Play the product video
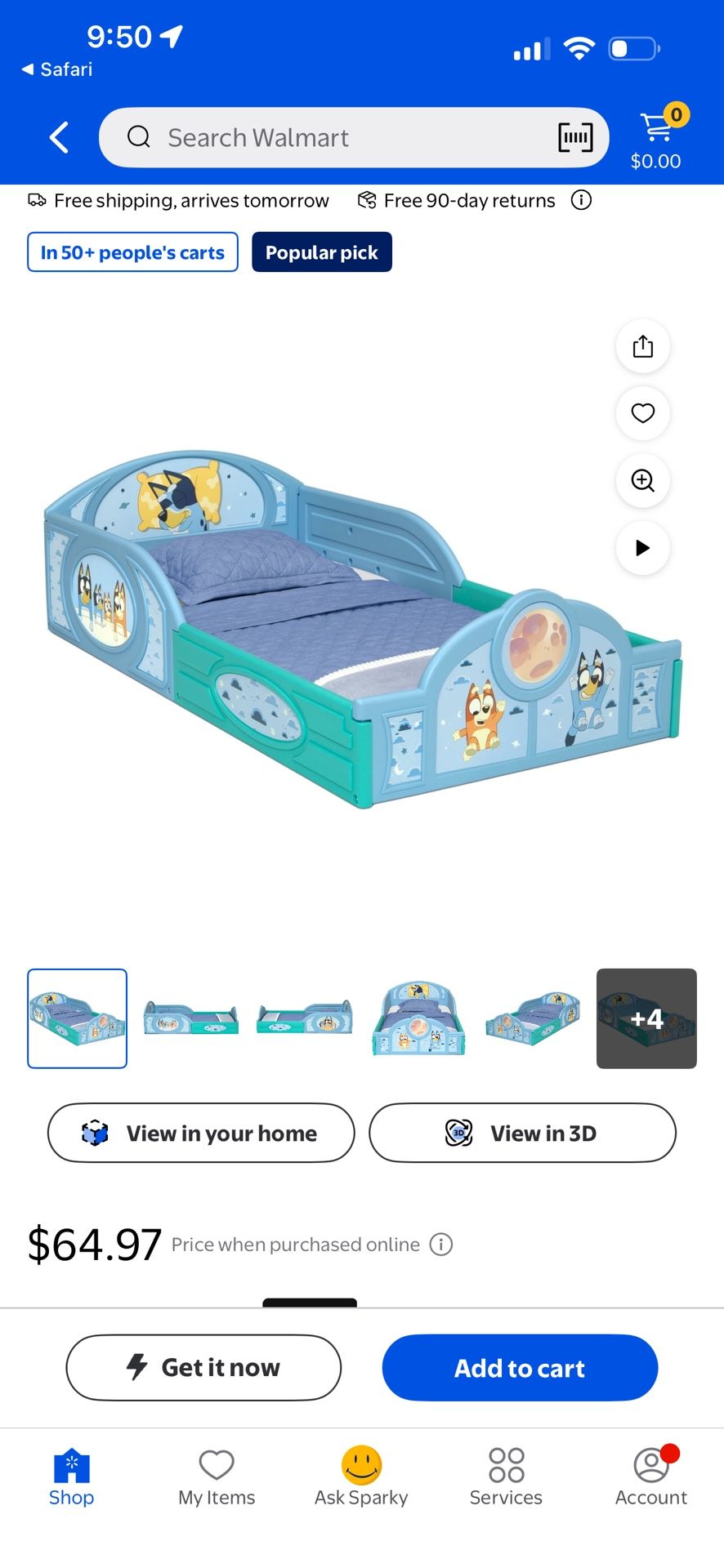This screenshot has width=724, height=1568. [x=643, y=547]
